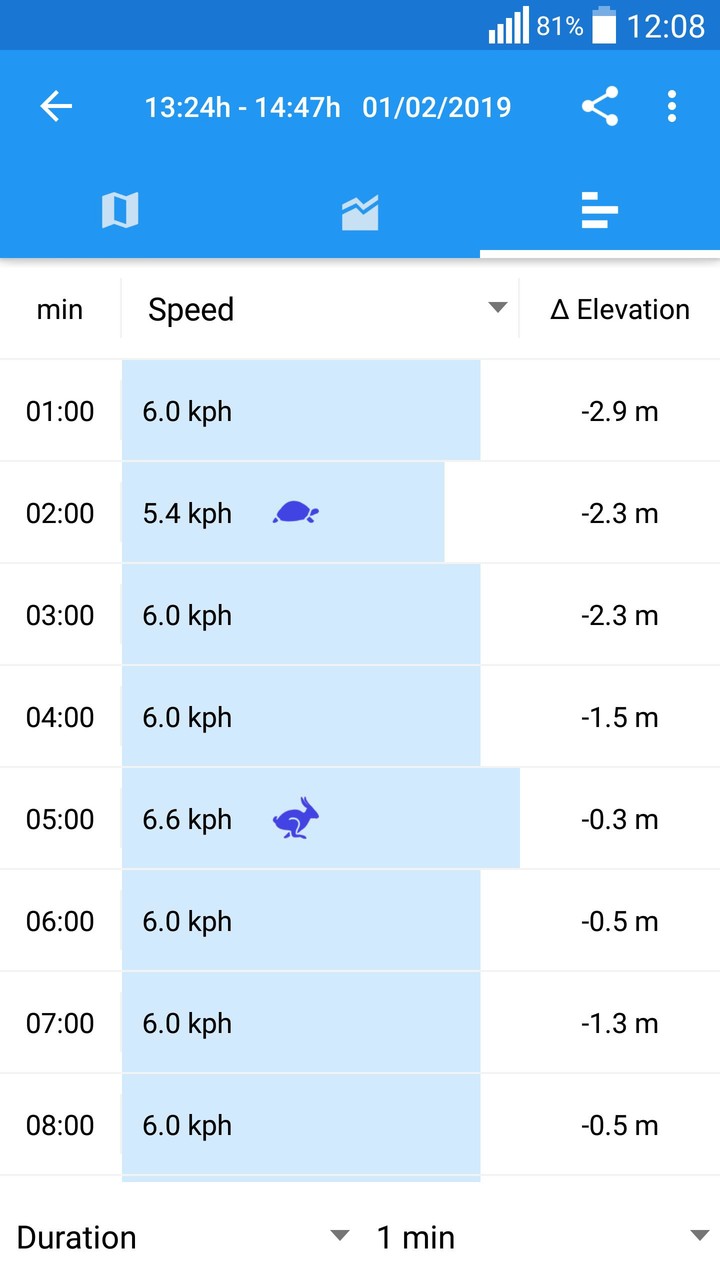Share this activity recording

(600, 107)
